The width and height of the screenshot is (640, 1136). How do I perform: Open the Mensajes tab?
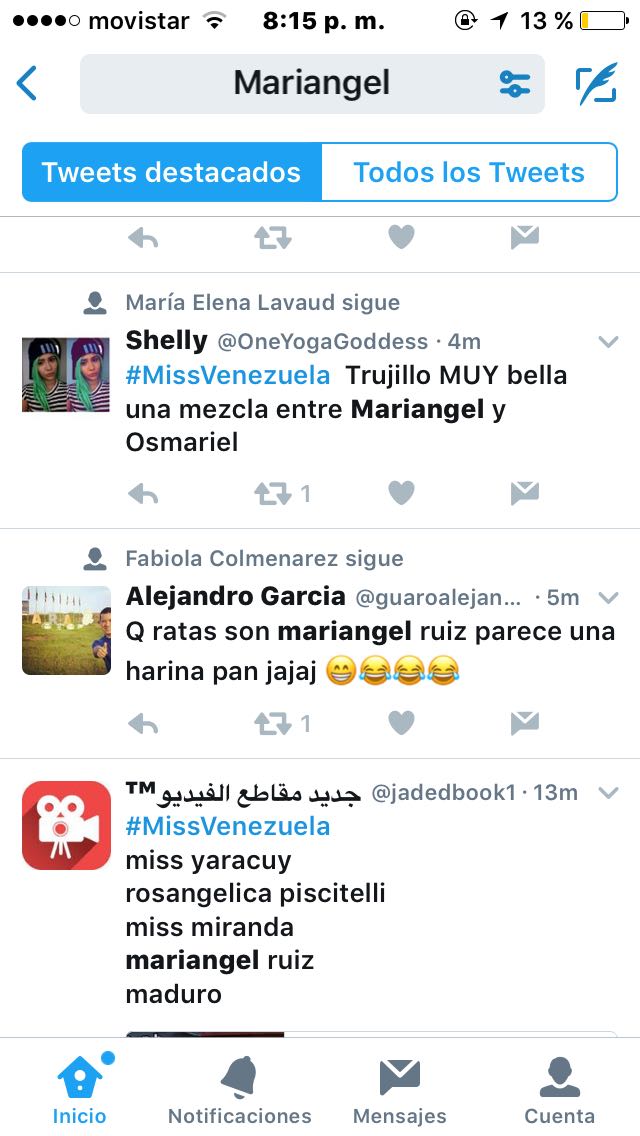coord(399,1090)
